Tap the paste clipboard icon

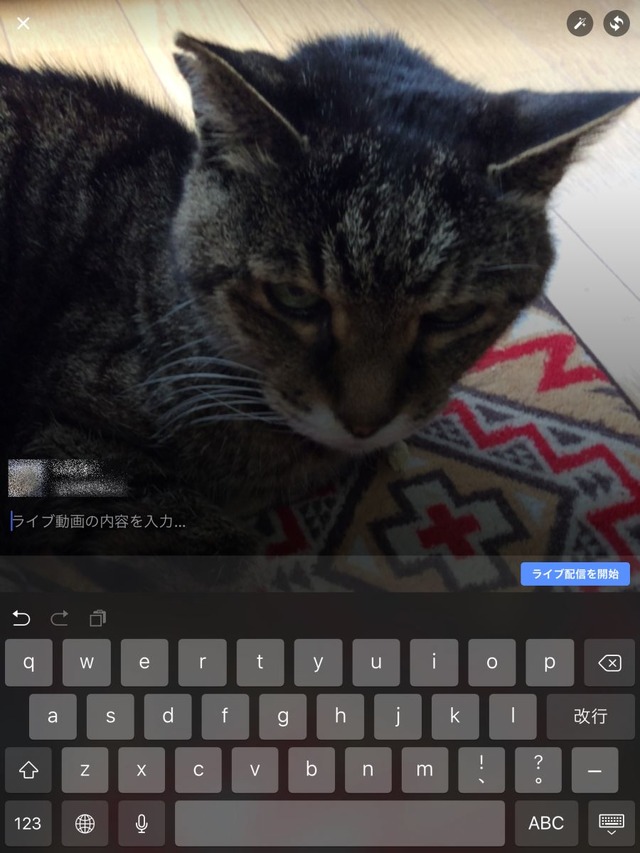click(97, 618)
